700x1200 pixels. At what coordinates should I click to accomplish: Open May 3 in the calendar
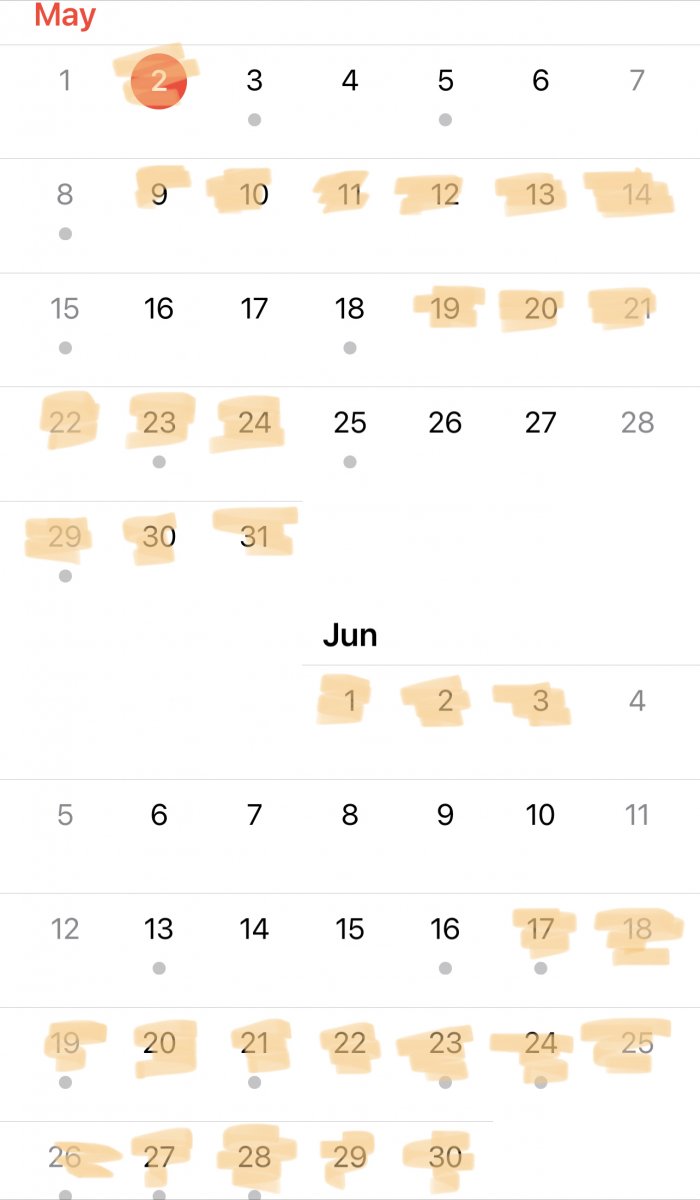point(254,81)
